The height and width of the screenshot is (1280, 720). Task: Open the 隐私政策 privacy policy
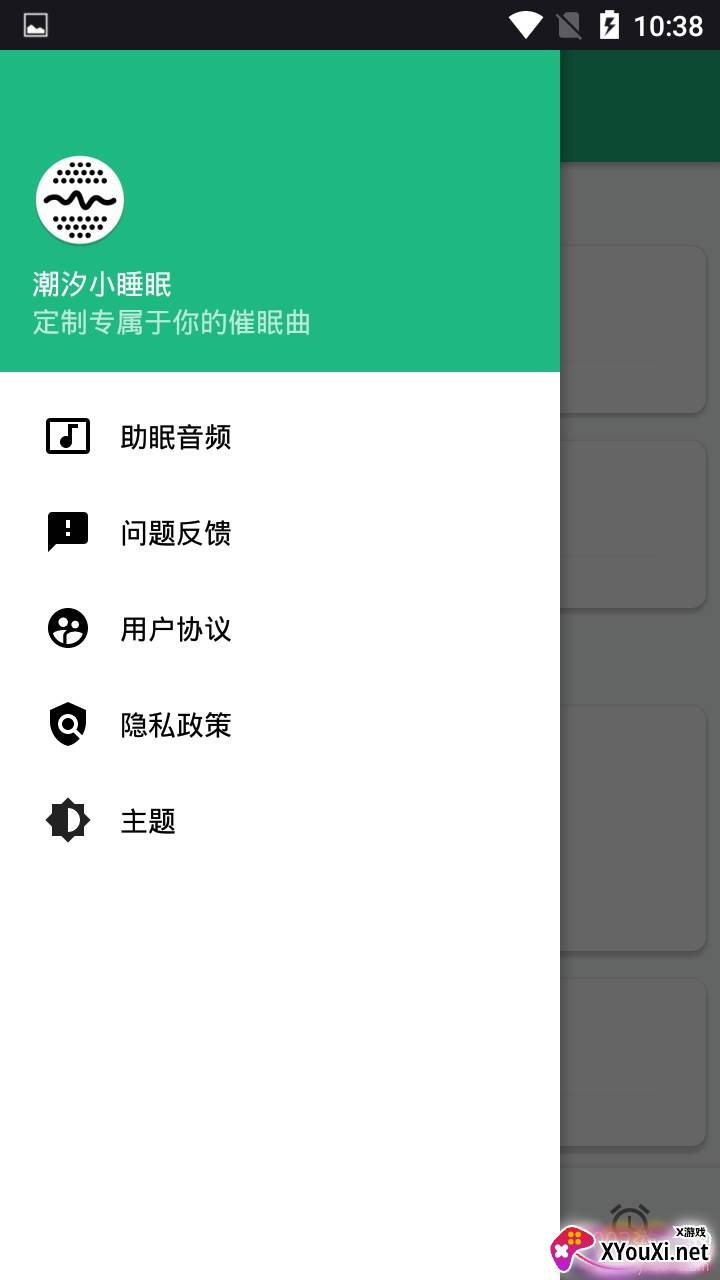click(280, 725)
